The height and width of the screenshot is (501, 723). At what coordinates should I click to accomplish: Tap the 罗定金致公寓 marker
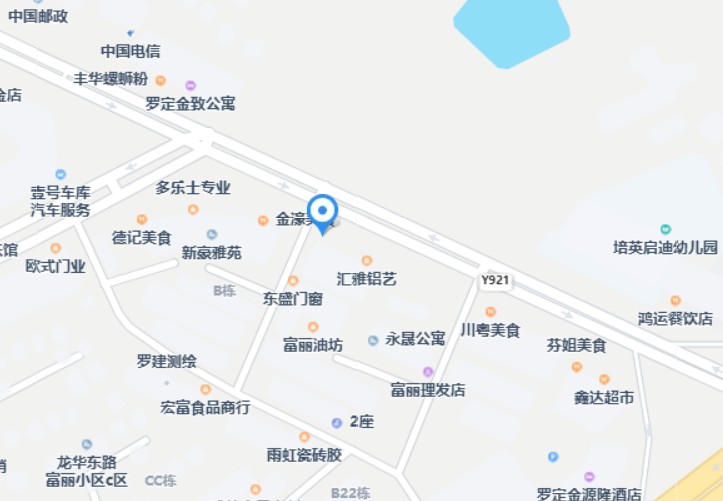(190, 86)
